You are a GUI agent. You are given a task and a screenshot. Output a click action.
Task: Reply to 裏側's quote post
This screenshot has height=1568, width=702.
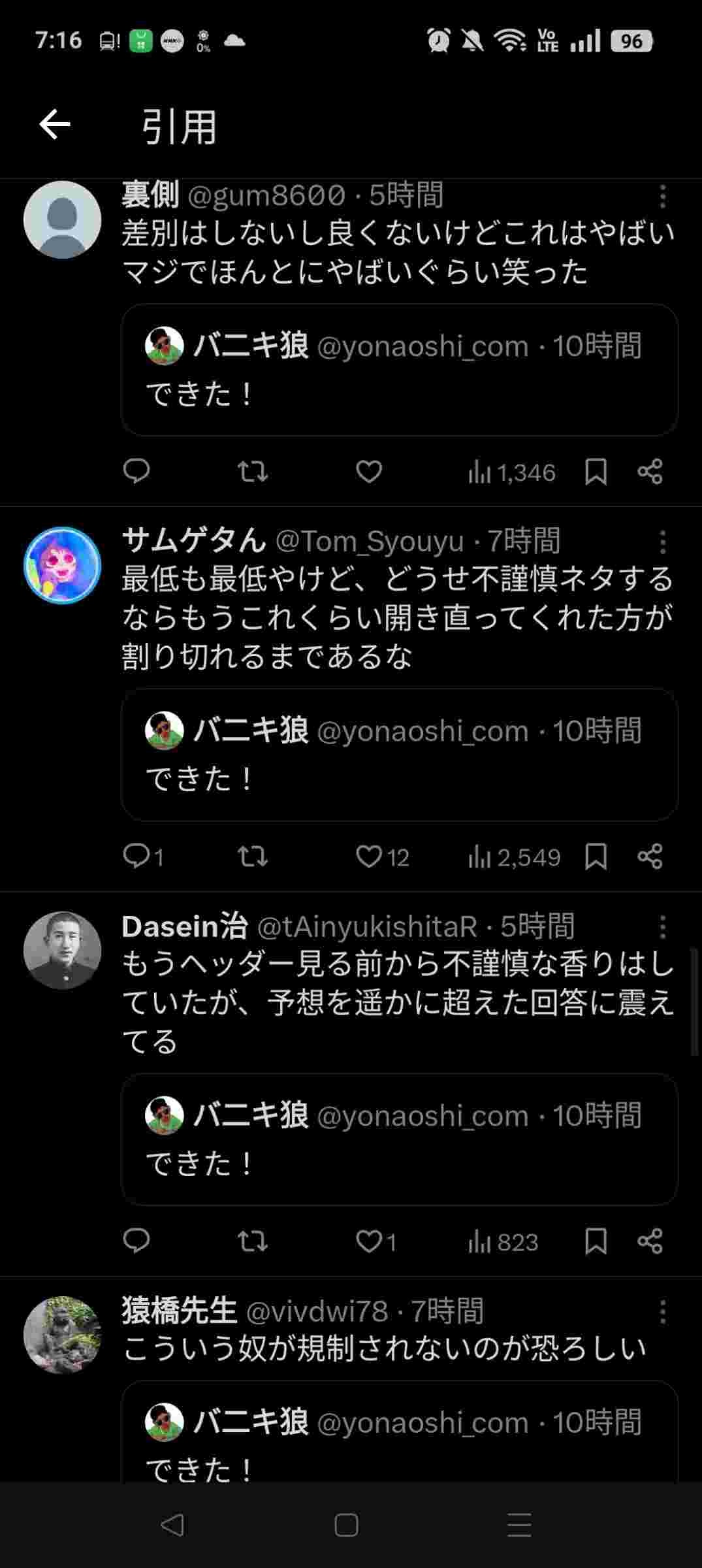pyautogui.click(x=136, y=472)
